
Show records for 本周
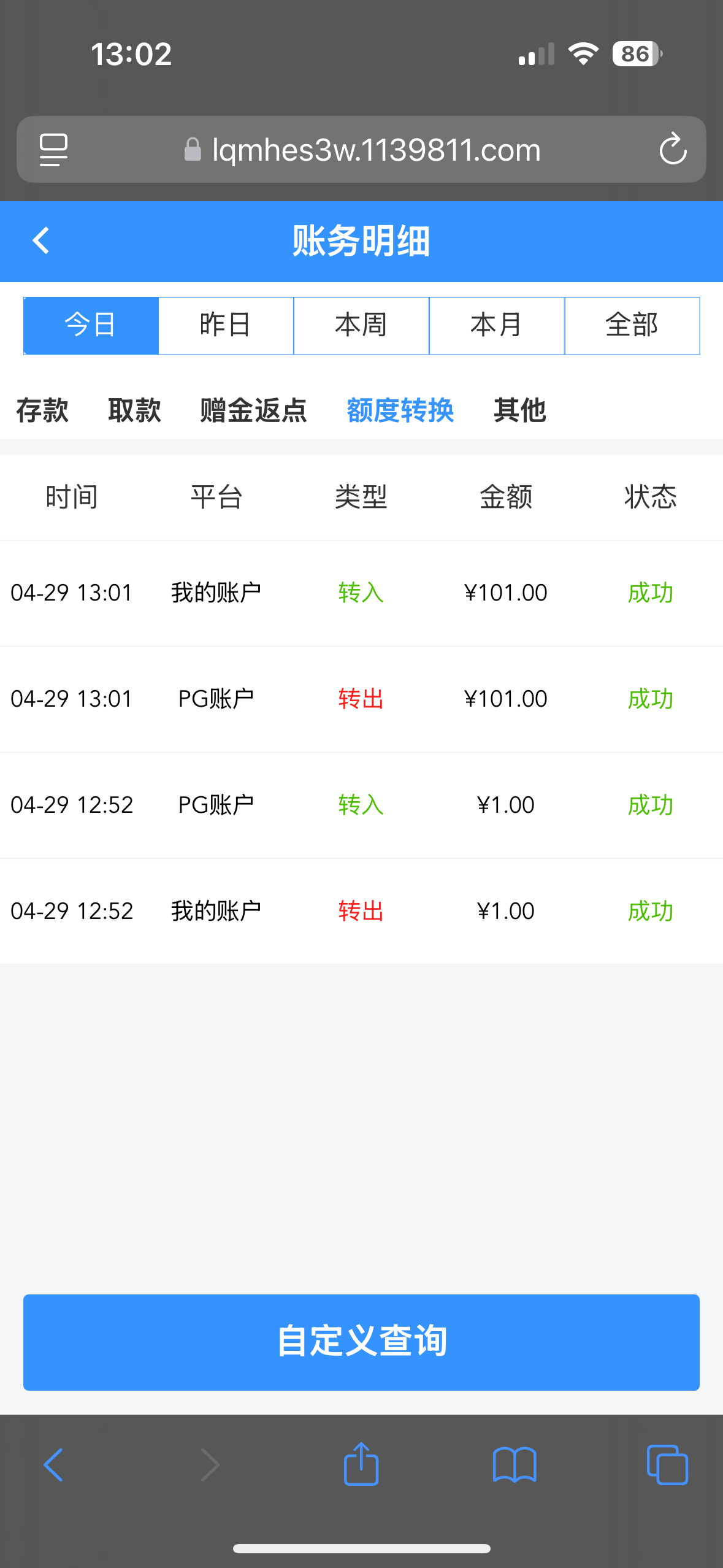(361, 325)
